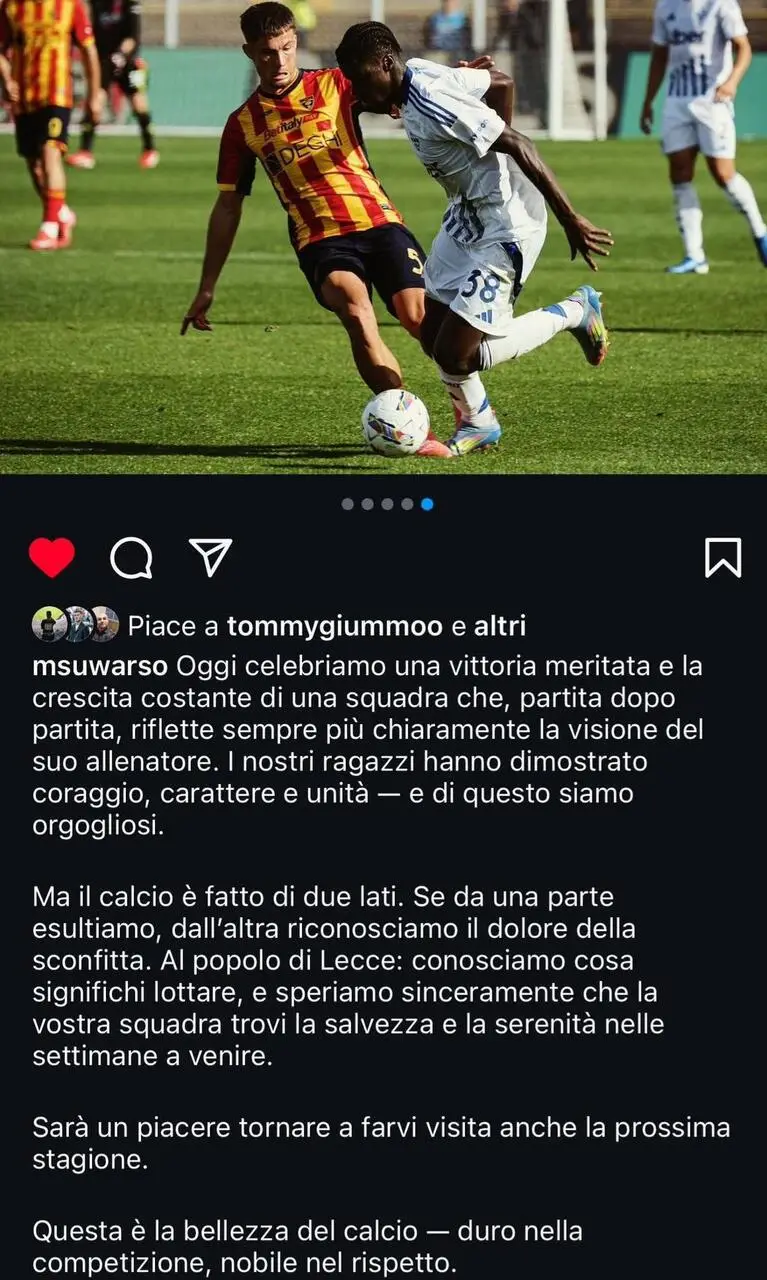The width and height of the screenshot is (767, 1280).
Task: Unlike the post with the red heart
Action: click(x=51, y=557)
